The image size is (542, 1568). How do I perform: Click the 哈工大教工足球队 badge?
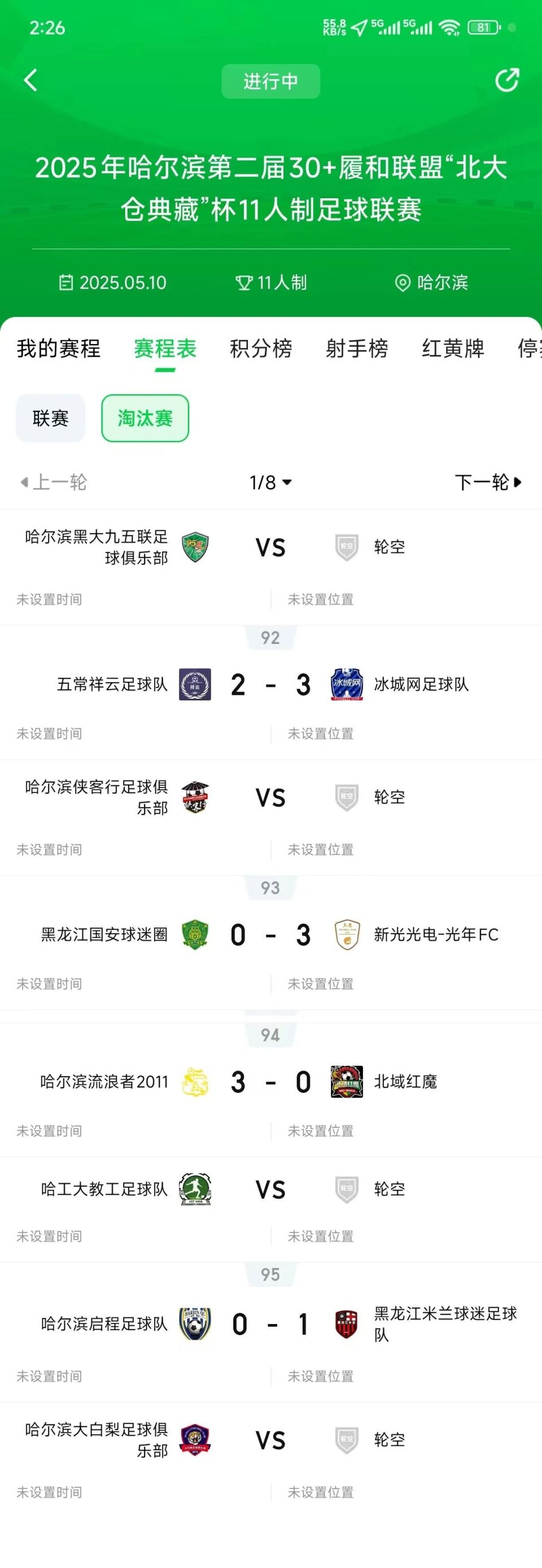(196, 1189)
